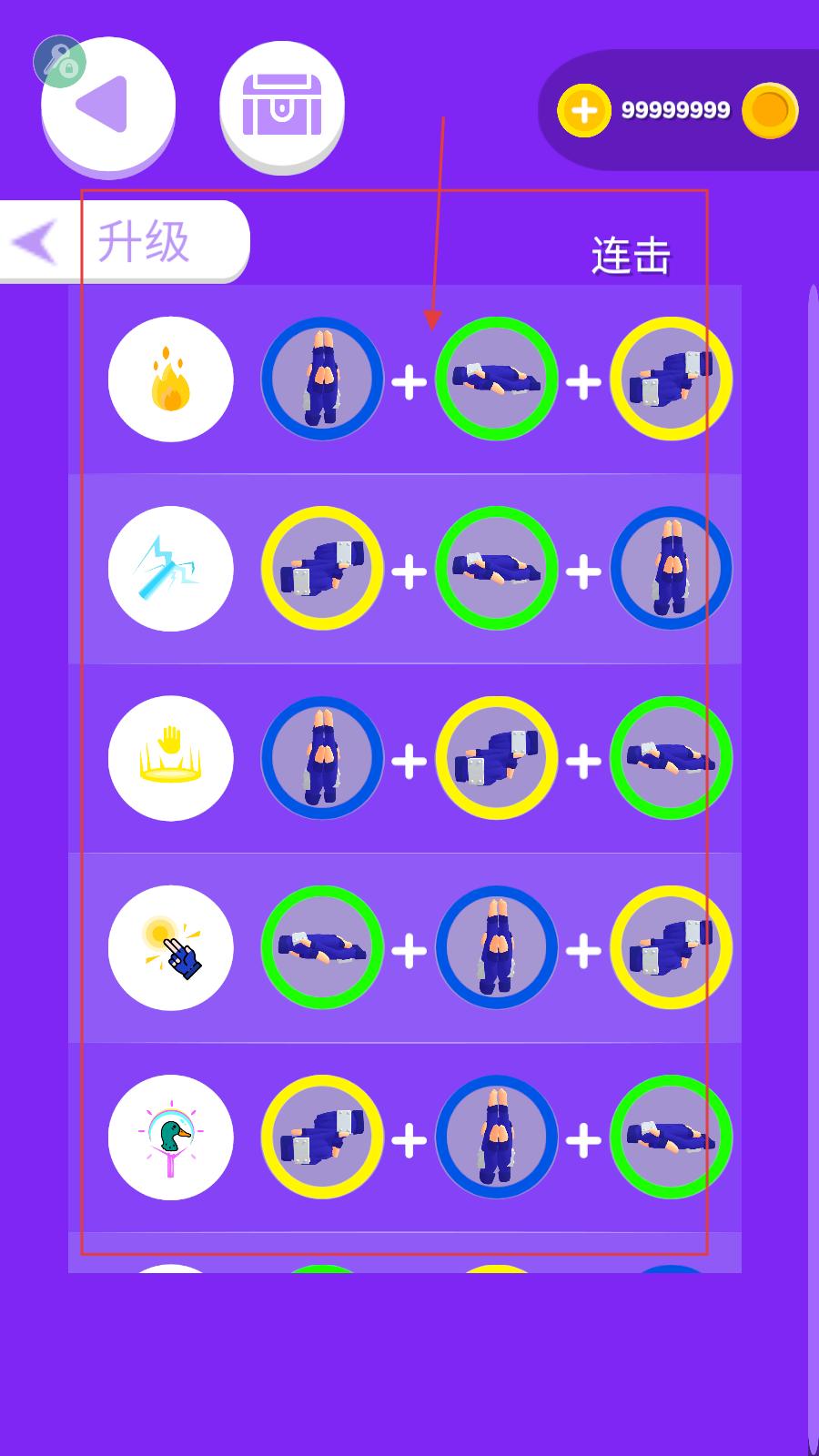Screen dimensions: 819x1456
Task: Select the duck mirror combo skill
Action: 170,1137
